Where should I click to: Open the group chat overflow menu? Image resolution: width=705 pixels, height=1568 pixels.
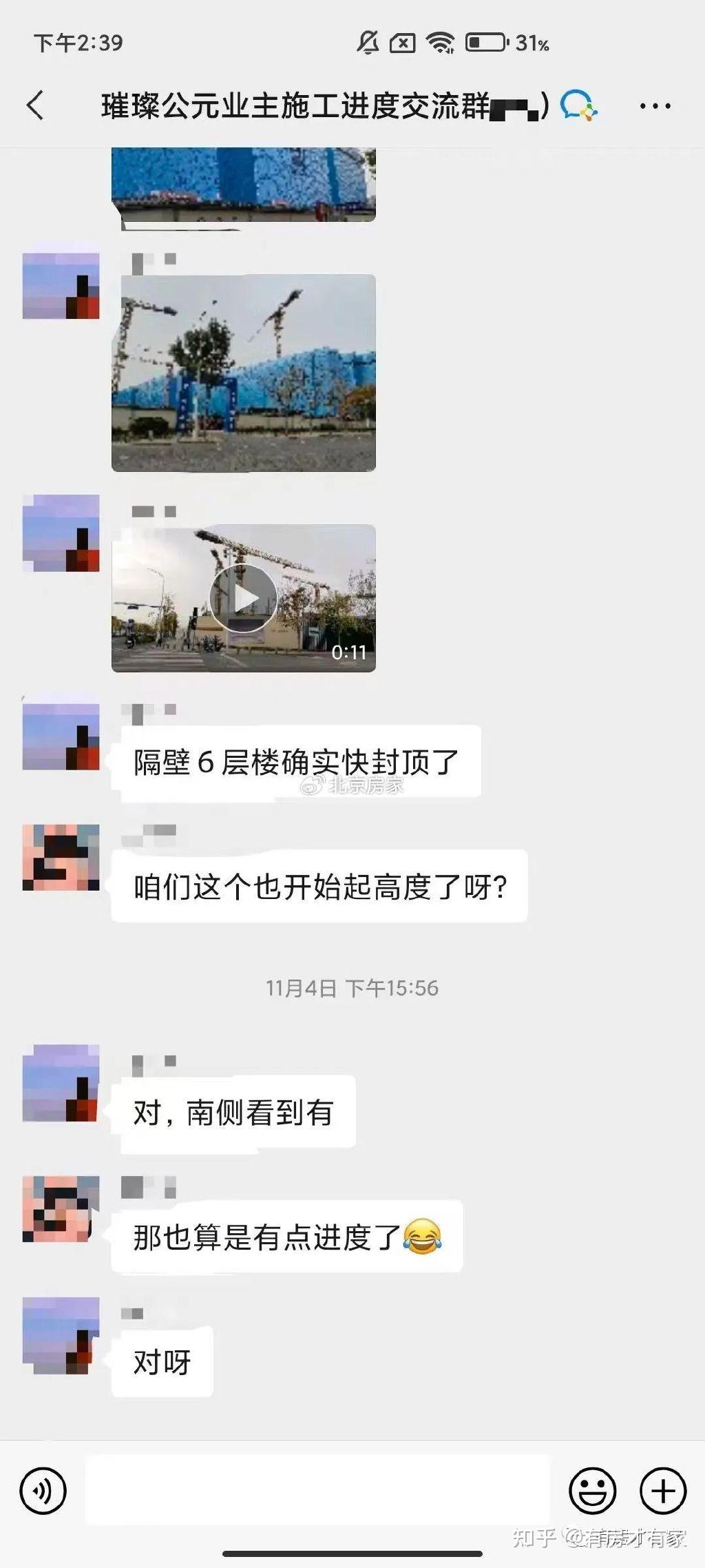(x=655, y=106)
